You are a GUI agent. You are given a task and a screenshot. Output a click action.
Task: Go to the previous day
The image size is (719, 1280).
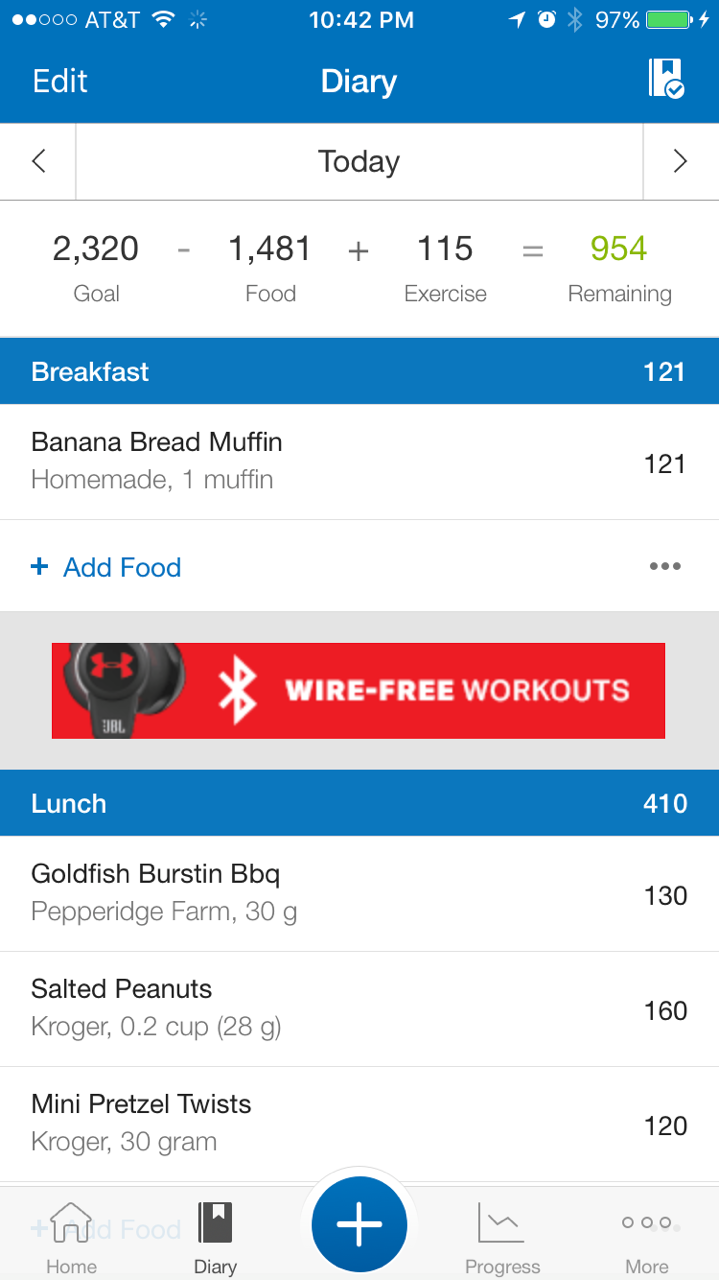tap(39, 161)
